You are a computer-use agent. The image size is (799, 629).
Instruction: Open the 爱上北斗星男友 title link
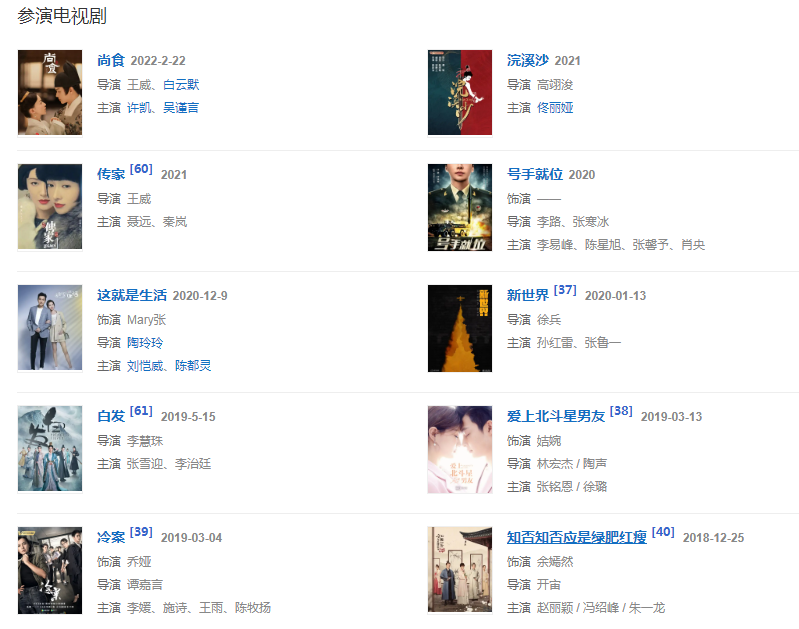tap(555, 417)
